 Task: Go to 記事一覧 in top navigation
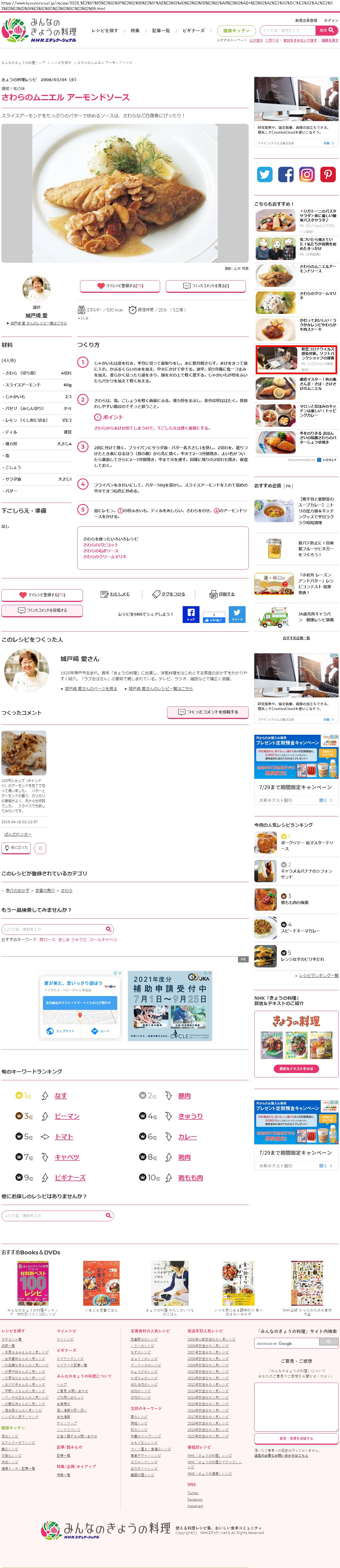161,30
